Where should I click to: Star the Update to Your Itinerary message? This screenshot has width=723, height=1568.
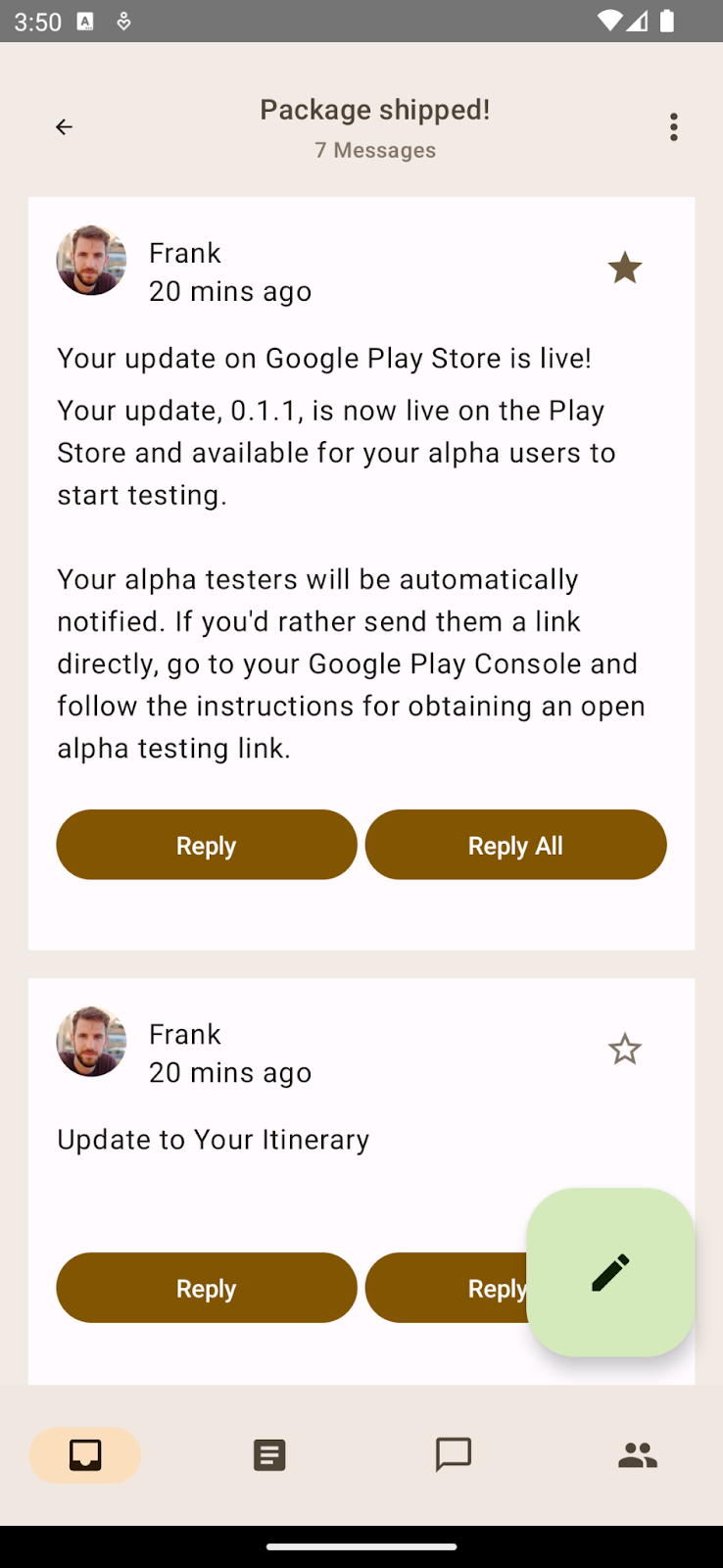624,1050
